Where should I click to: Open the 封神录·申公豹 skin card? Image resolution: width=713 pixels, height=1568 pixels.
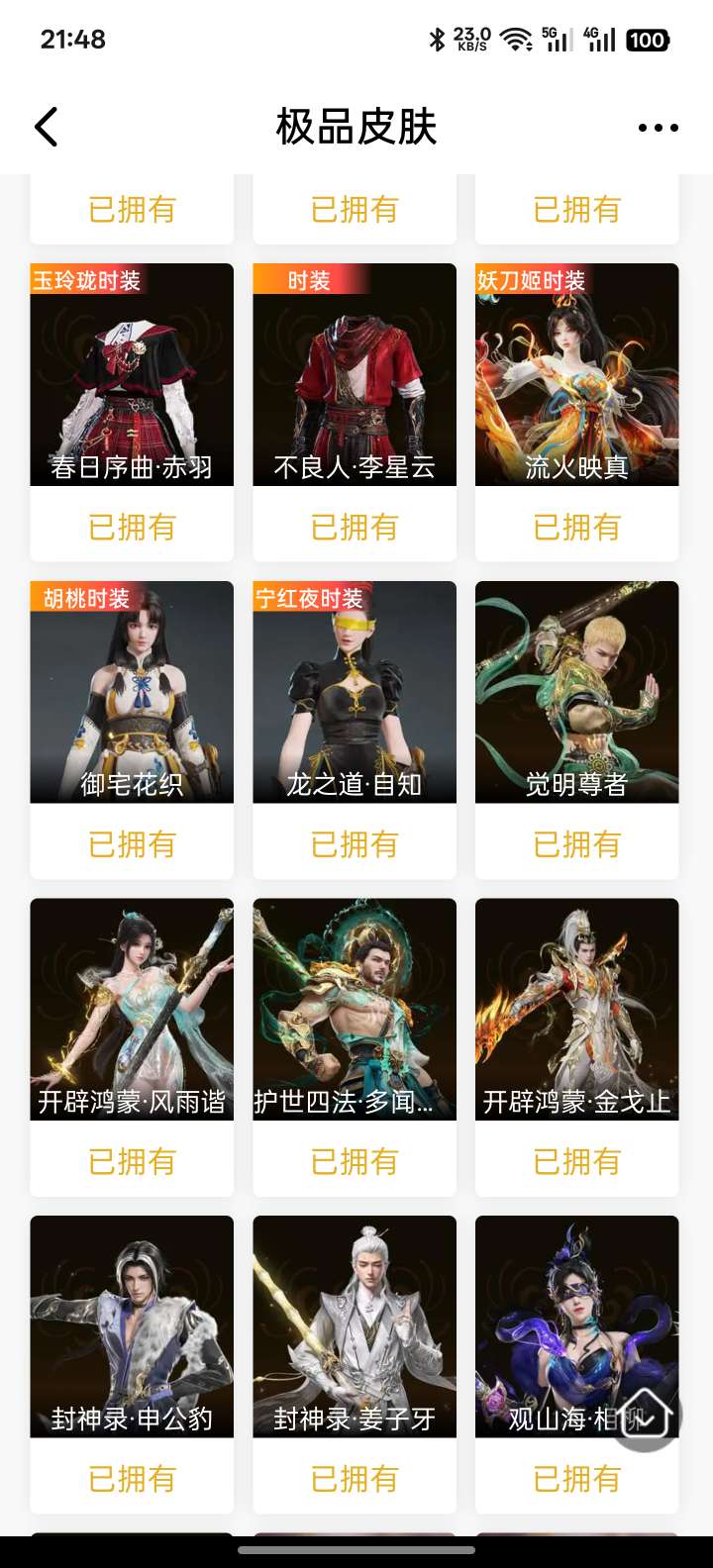coord(132,1326)
